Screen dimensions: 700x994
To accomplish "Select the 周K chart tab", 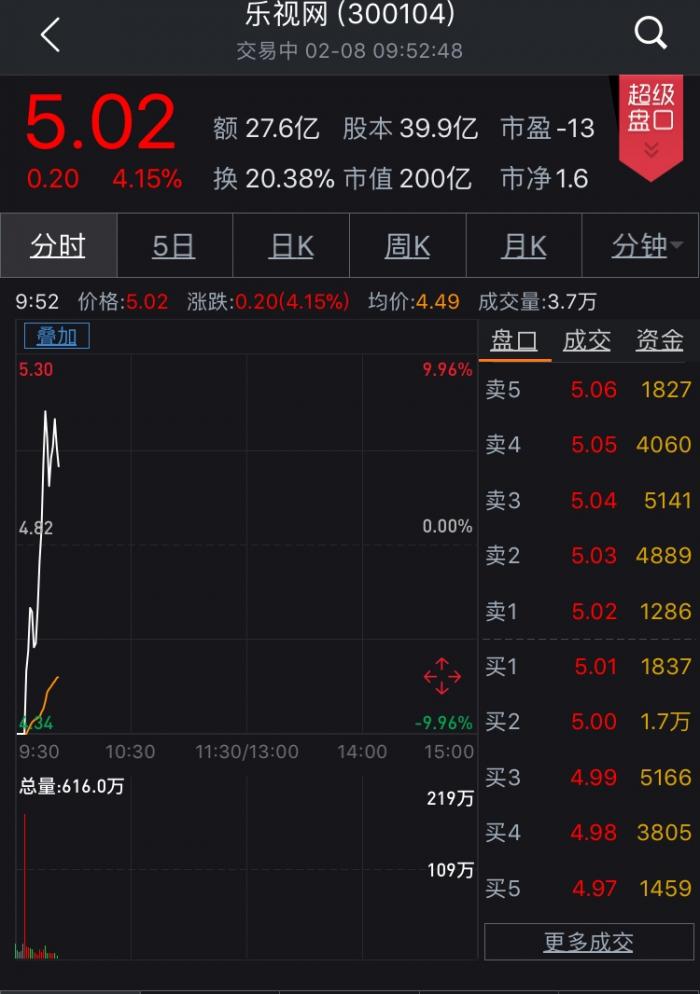I will pyautogui.click(x=407, y=245).
